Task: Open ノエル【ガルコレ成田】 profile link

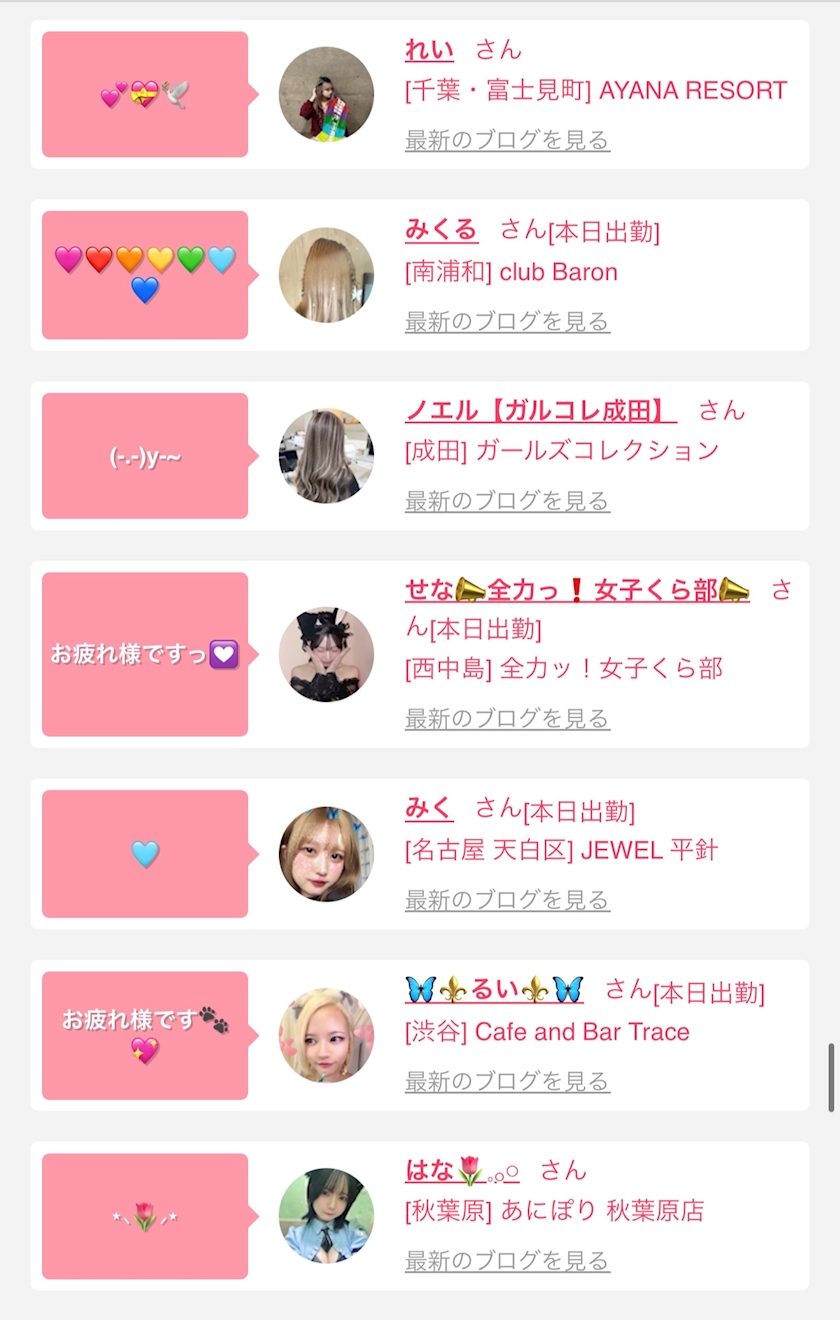Action: coord(540,410)
